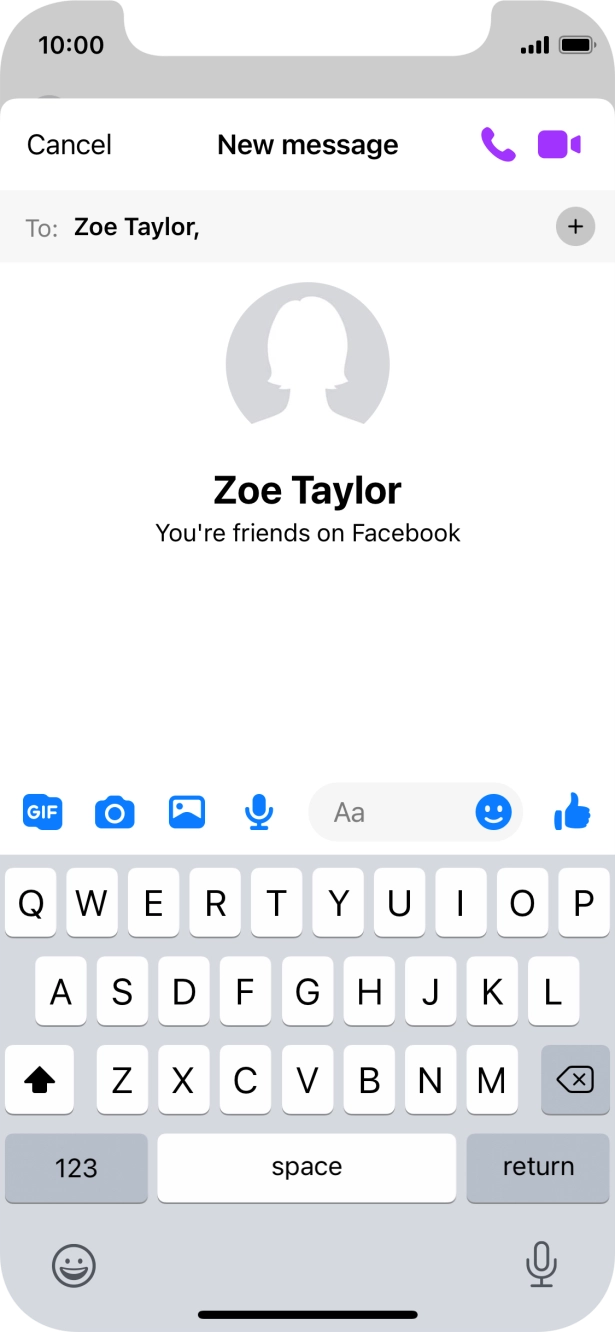Start a voice call with Zoe Taylor
The width and height of the screenshot is (615, 1332).
(498, 145)
